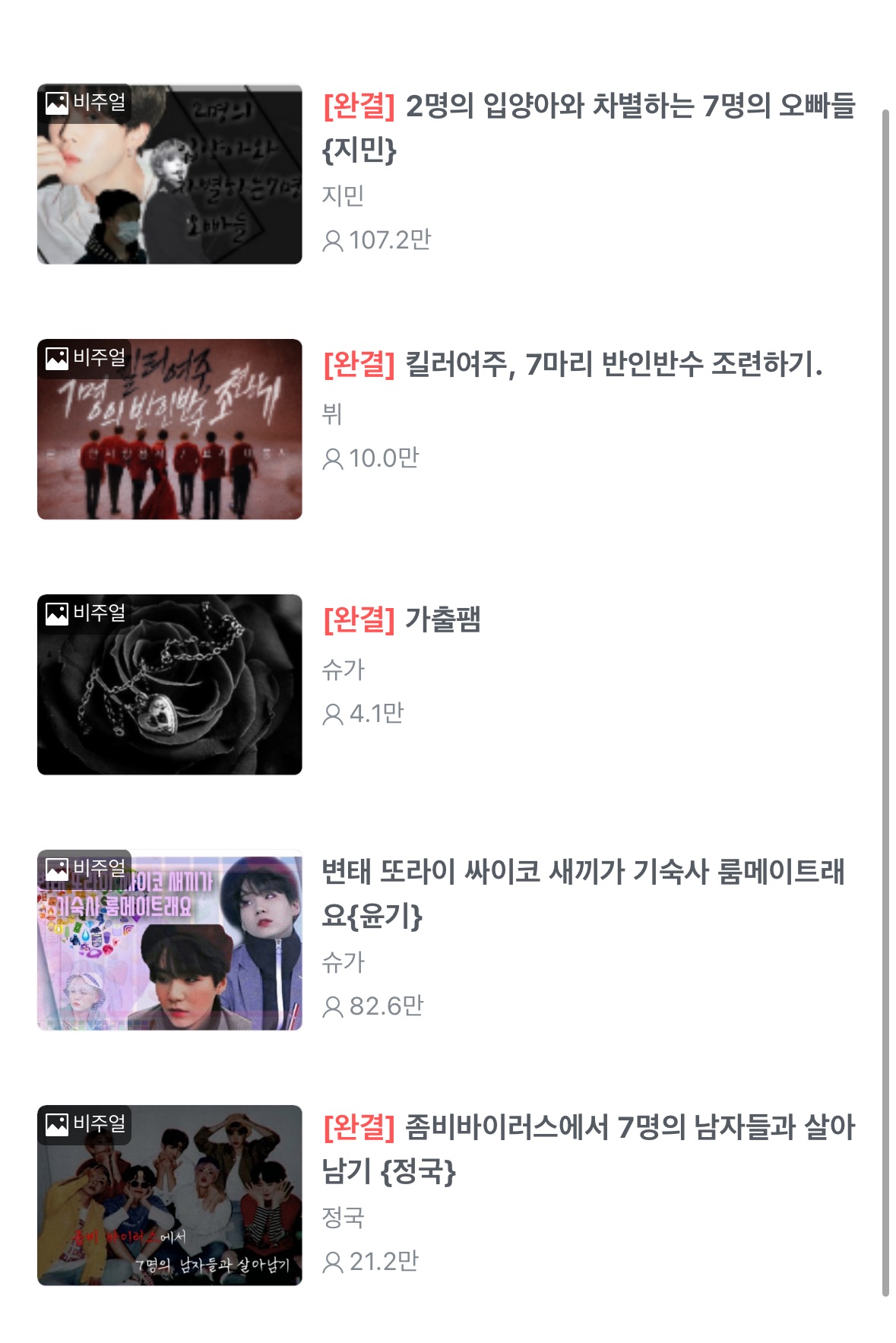
Task: Open the thumbnail of '킬러여주, 7마리 반인반수 조련하기'
Action: click(x=169, y=429)
